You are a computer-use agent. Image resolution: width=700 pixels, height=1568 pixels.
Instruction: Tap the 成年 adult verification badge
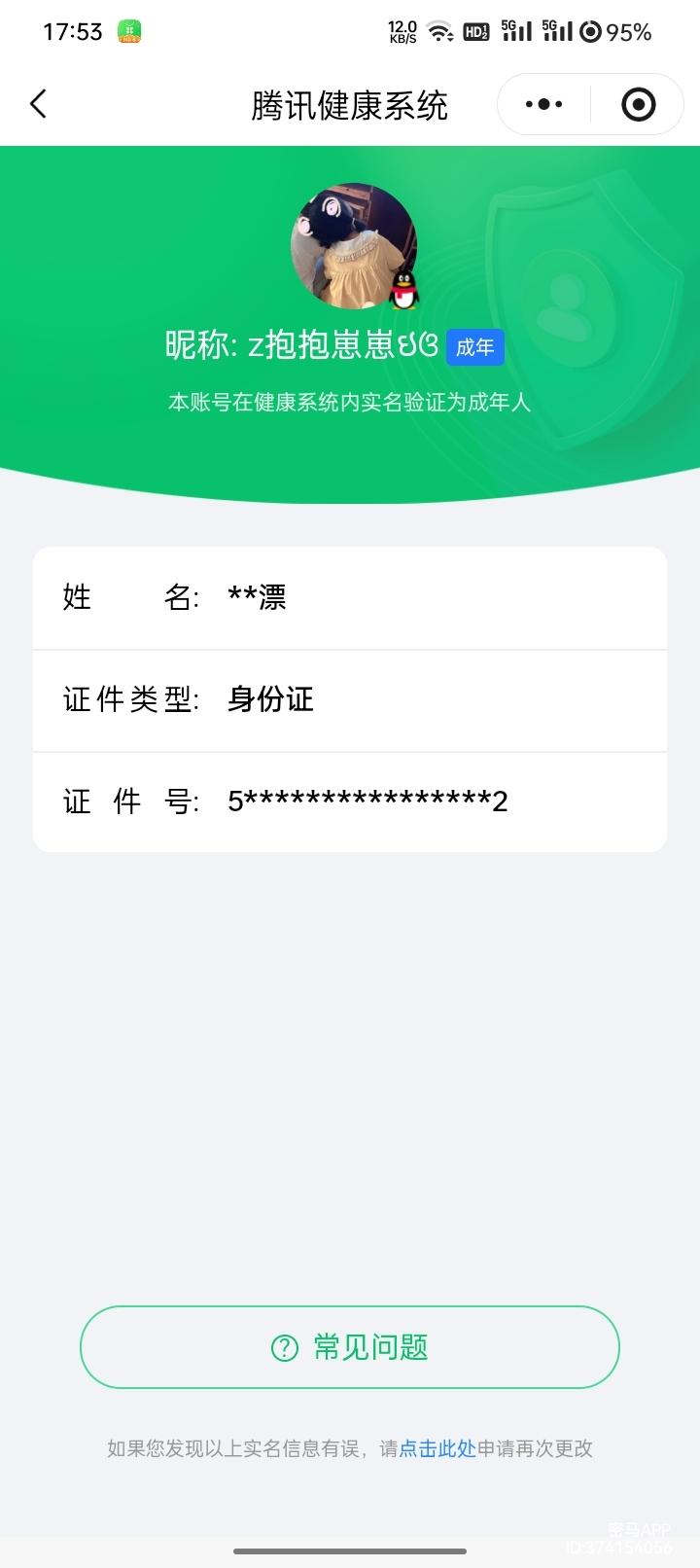[x=473, y=347]
